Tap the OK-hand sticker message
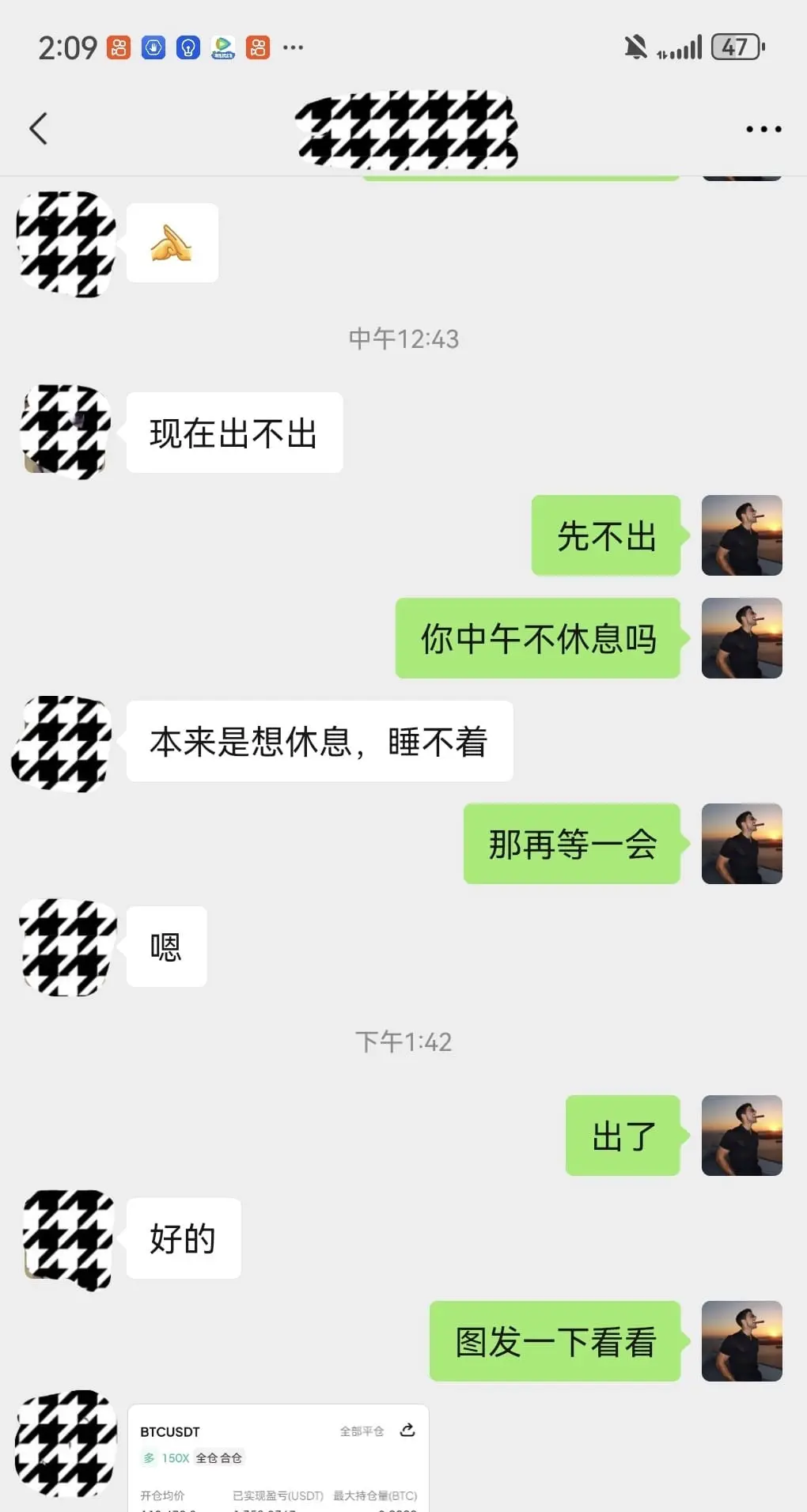The image size is (807, 1512). pyautogui.click(x=172, y=244)
